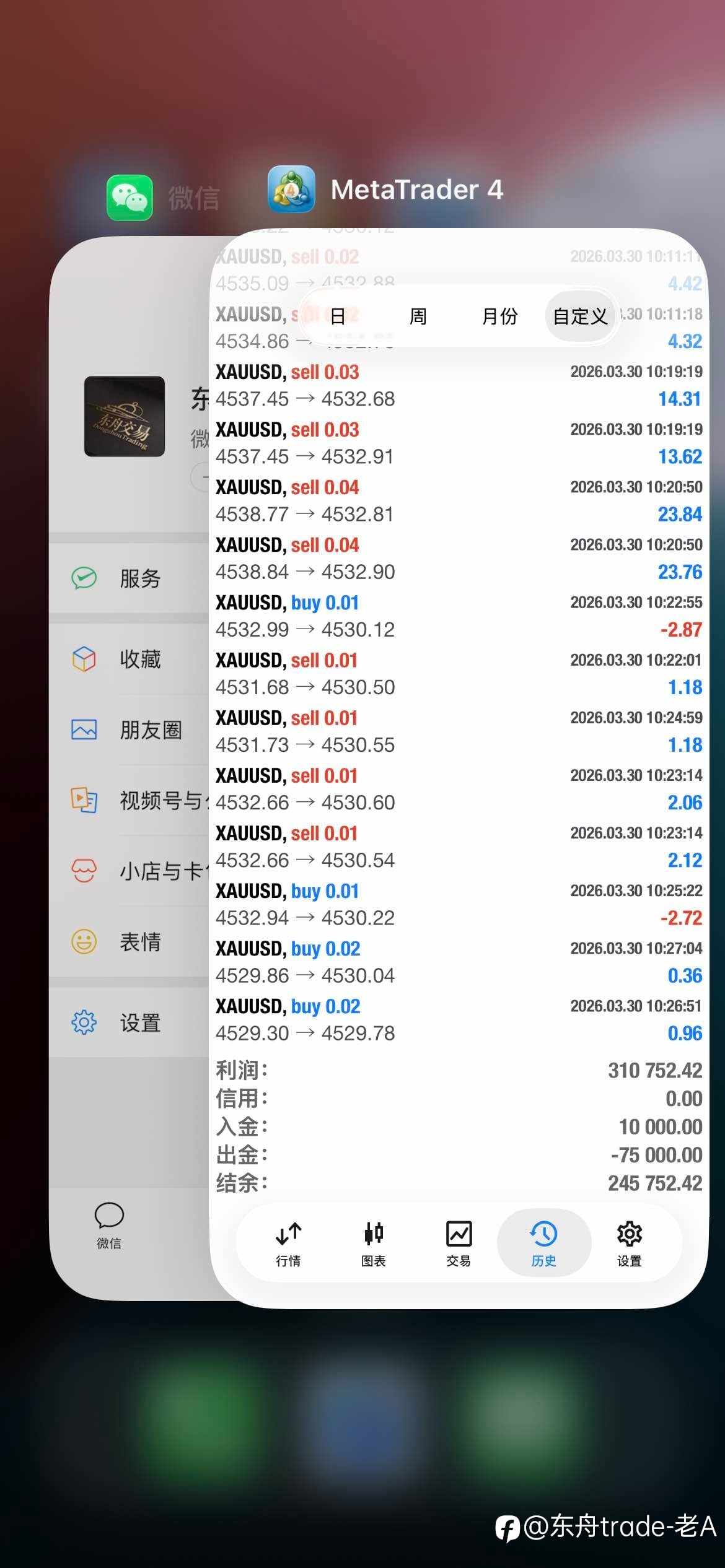This screenshot has width=725, height=1568.
Task: Open the 行情 quotes screen in MetaTrader
Action: (x=288, y=1242)
